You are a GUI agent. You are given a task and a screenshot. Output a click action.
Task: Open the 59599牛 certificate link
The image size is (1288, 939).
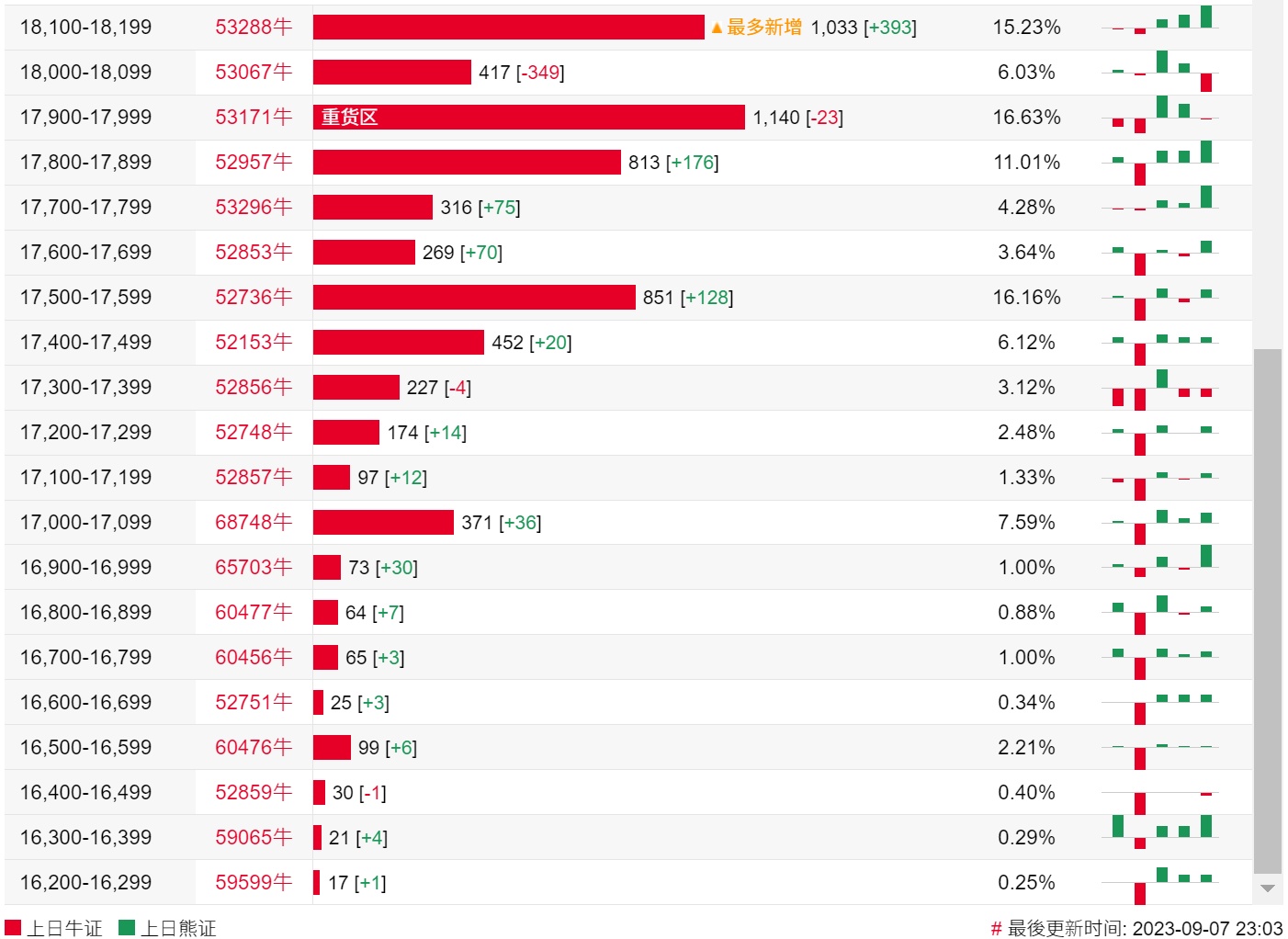tap(254, 882)
